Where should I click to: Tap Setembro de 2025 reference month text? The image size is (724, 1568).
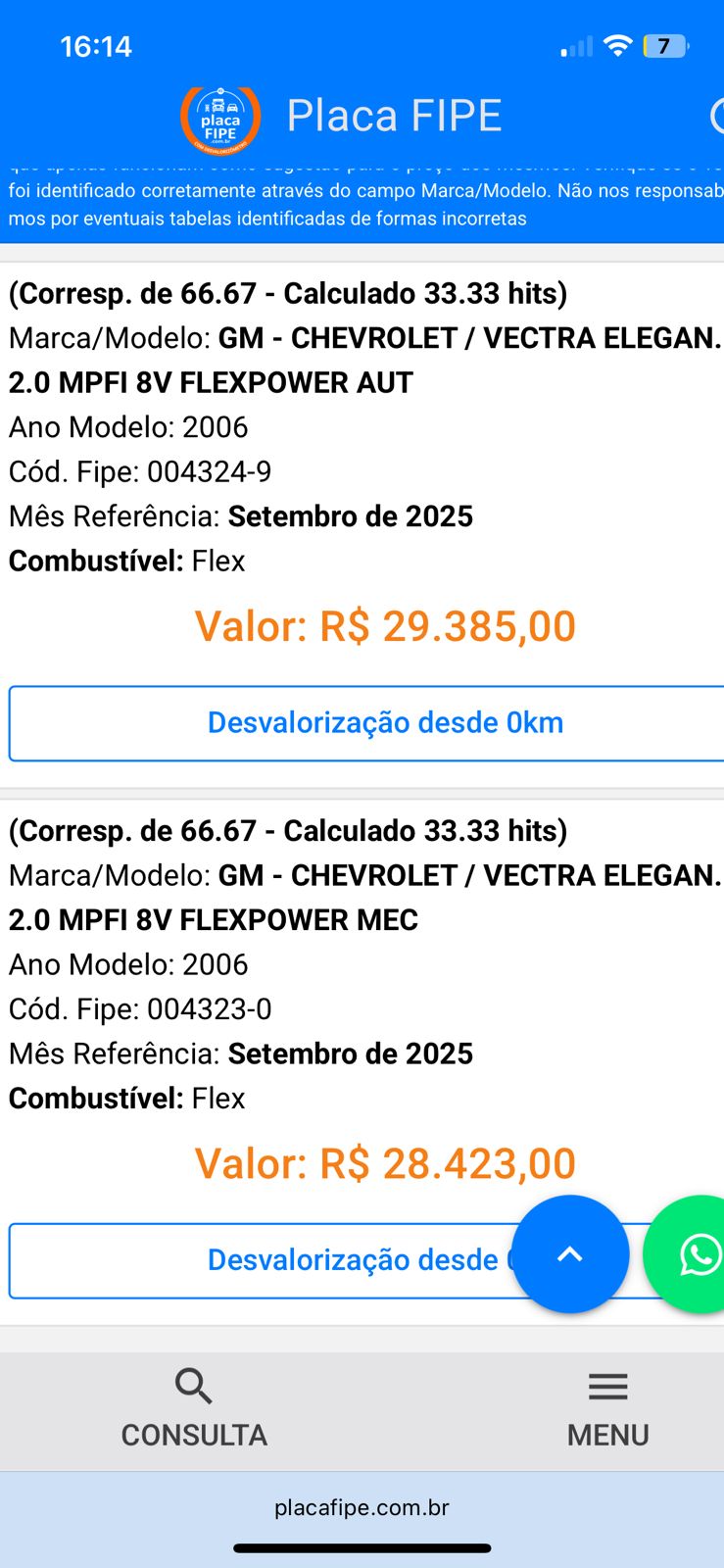[351, 516]
